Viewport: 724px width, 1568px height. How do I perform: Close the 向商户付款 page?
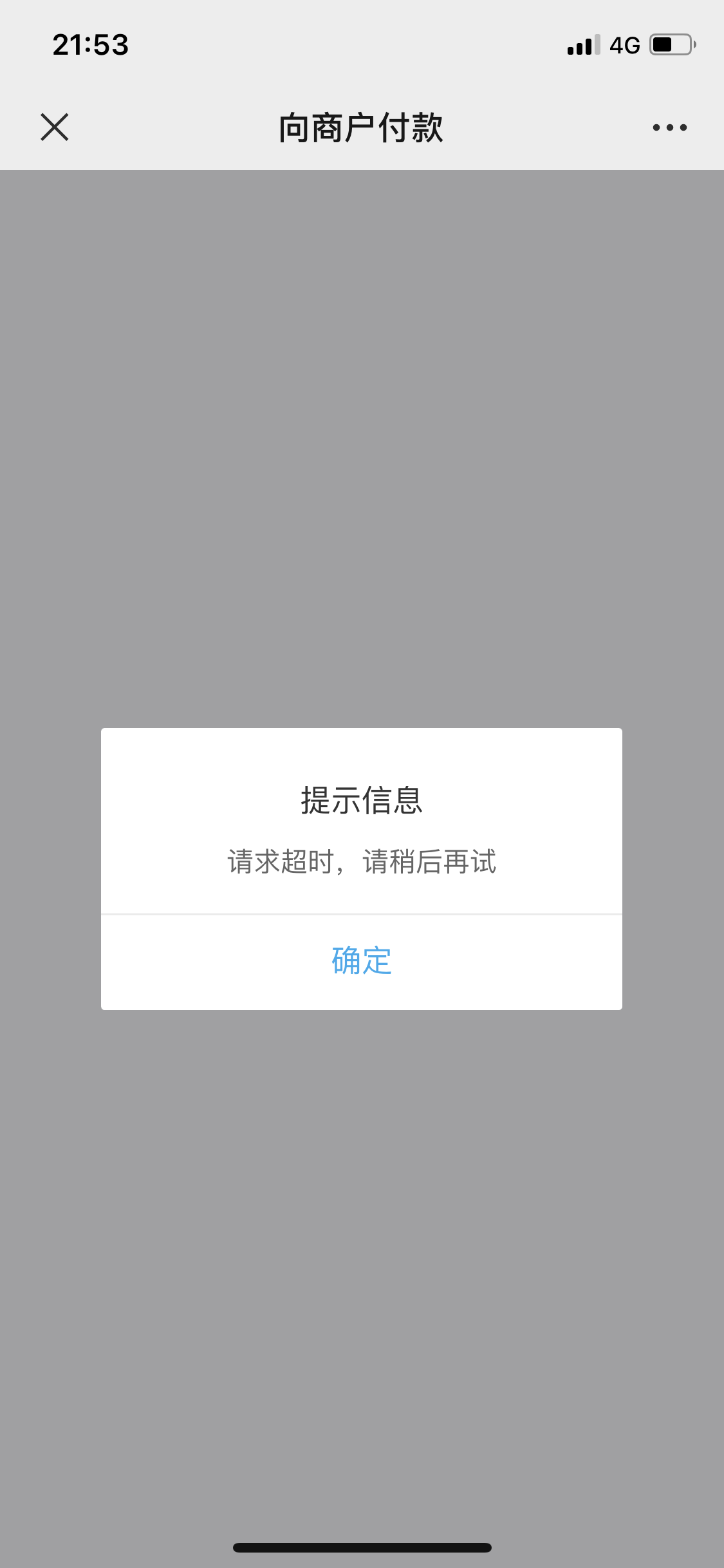click(x=55, y=127)
